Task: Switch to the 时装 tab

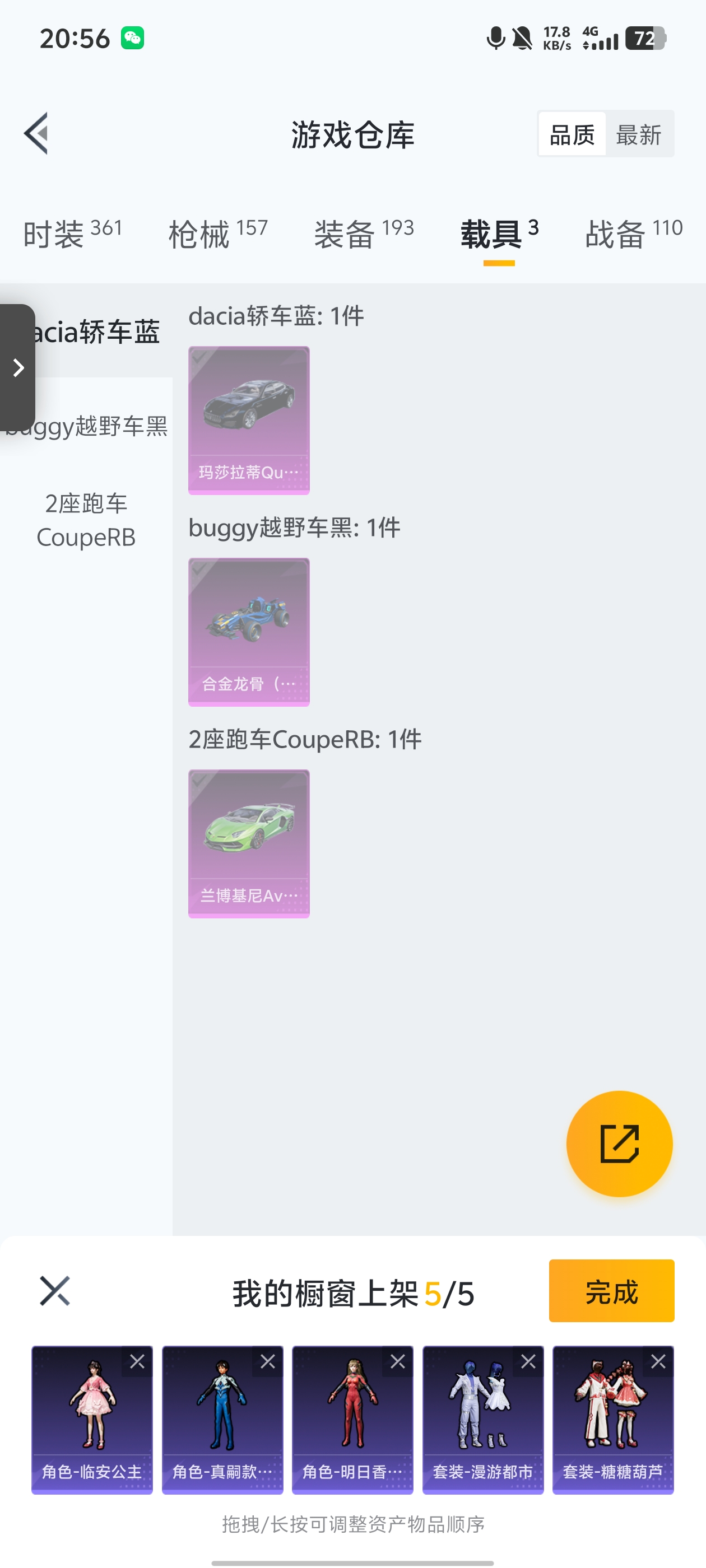Action: pyautogui.click(x=72, y=234)
